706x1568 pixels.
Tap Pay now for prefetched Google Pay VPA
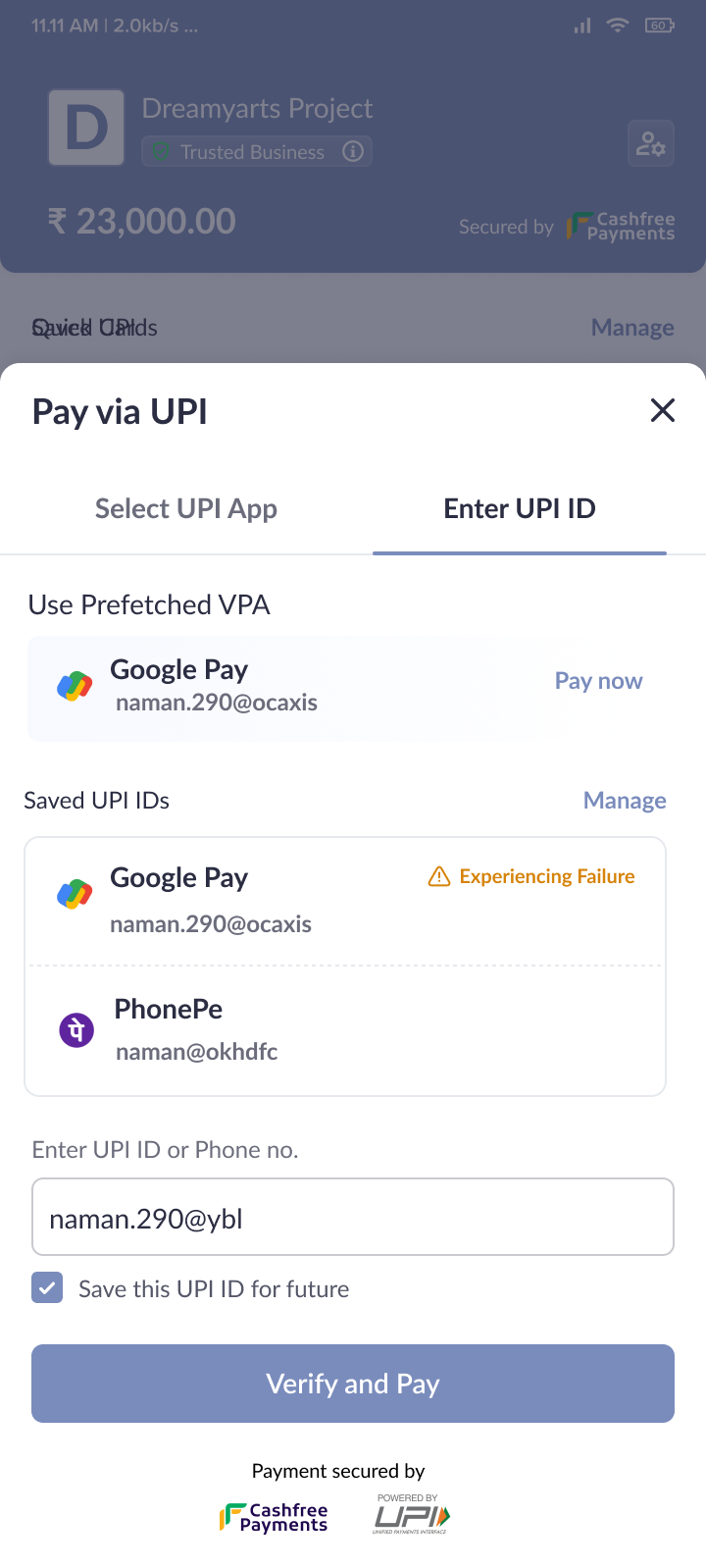[x=598, y=681]
